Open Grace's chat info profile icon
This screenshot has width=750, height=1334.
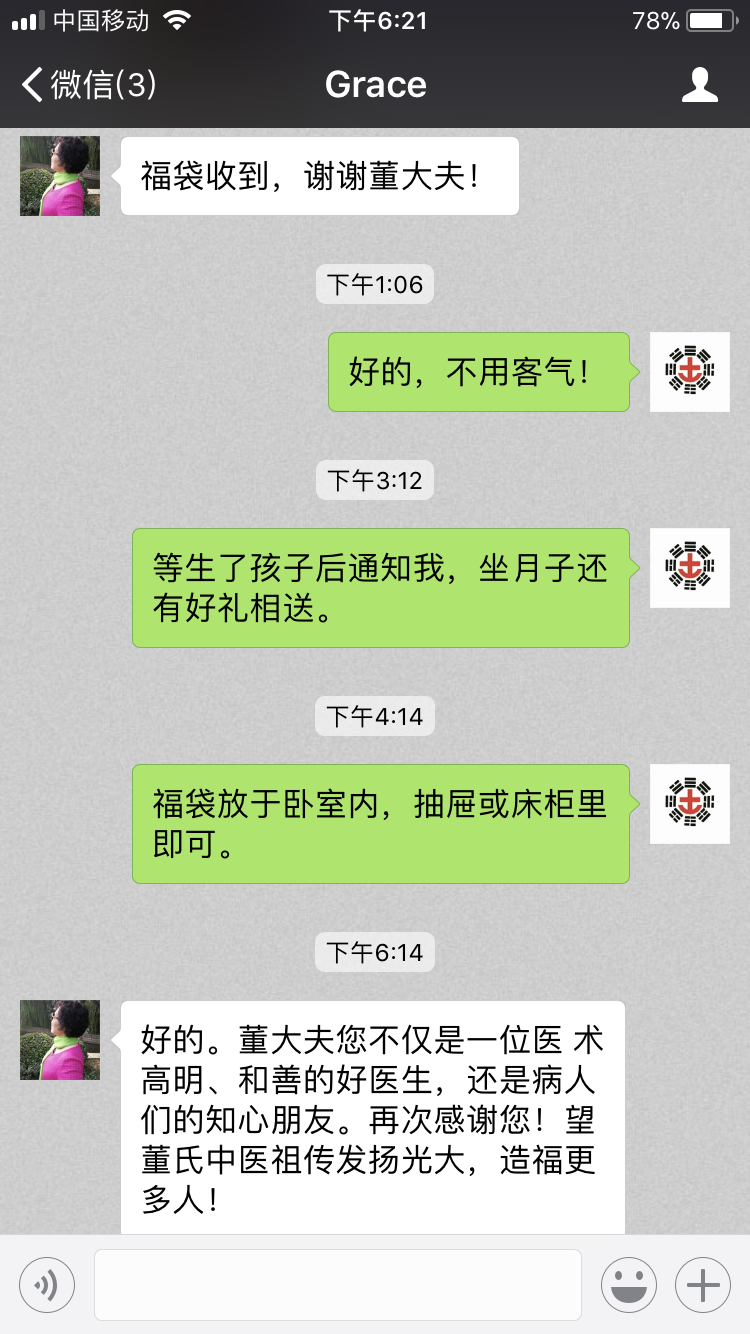700,85
